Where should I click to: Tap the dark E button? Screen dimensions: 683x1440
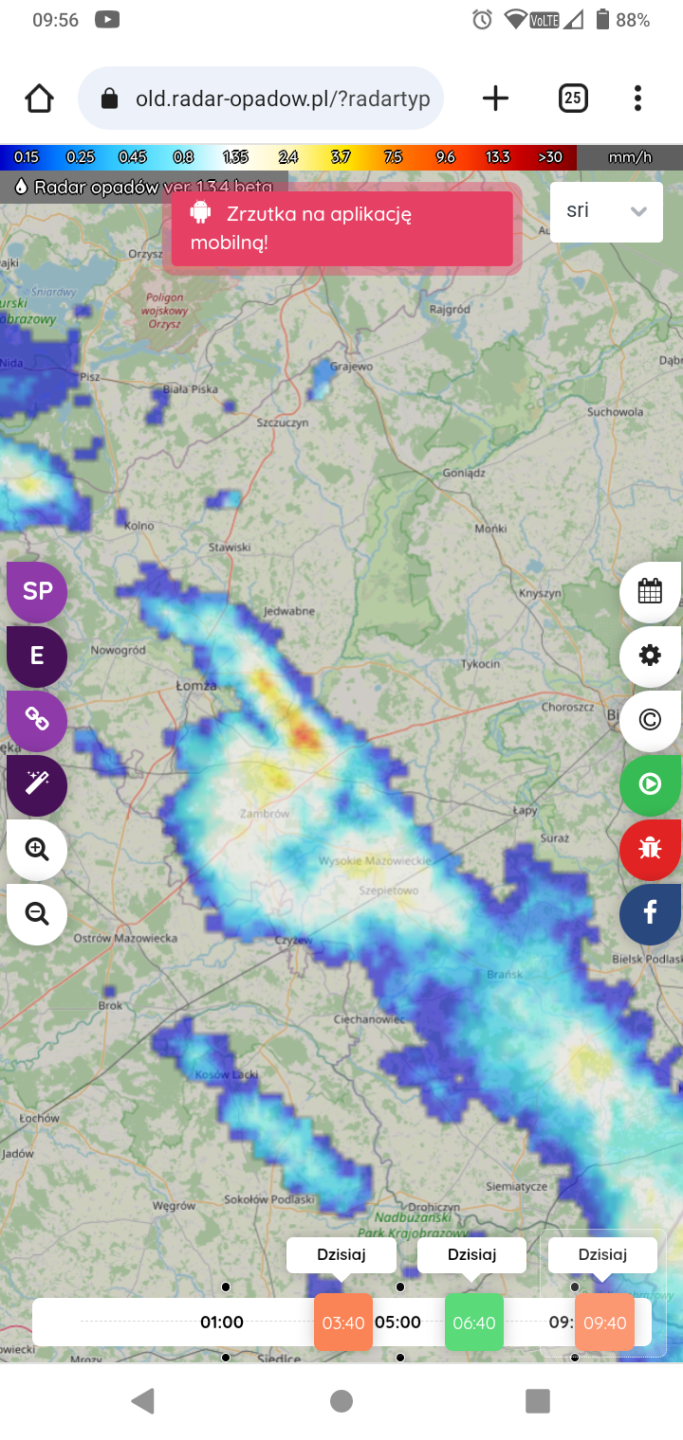click(37, 656)
